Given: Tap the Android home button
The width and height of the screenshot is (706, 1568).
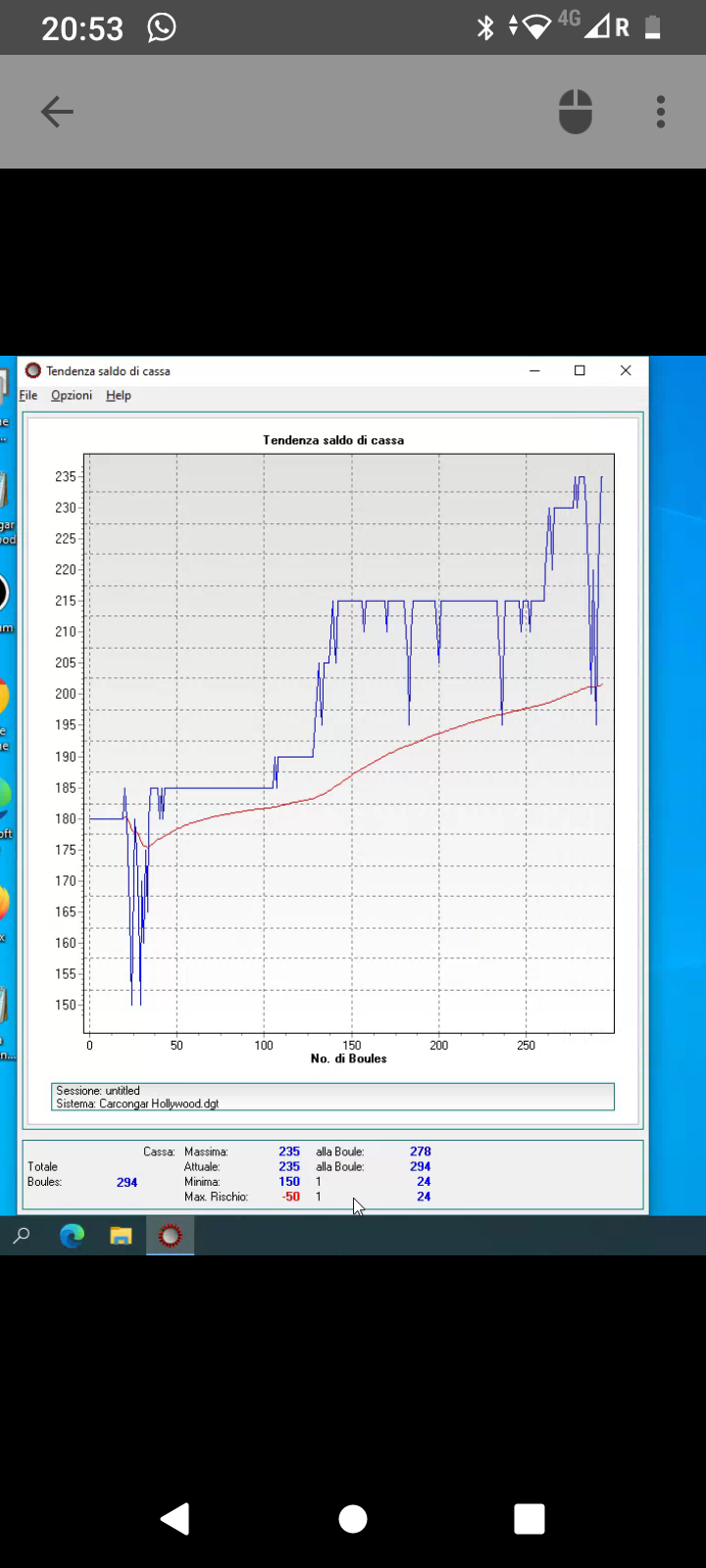Looking at the screenshot, I should (353, 1519).
